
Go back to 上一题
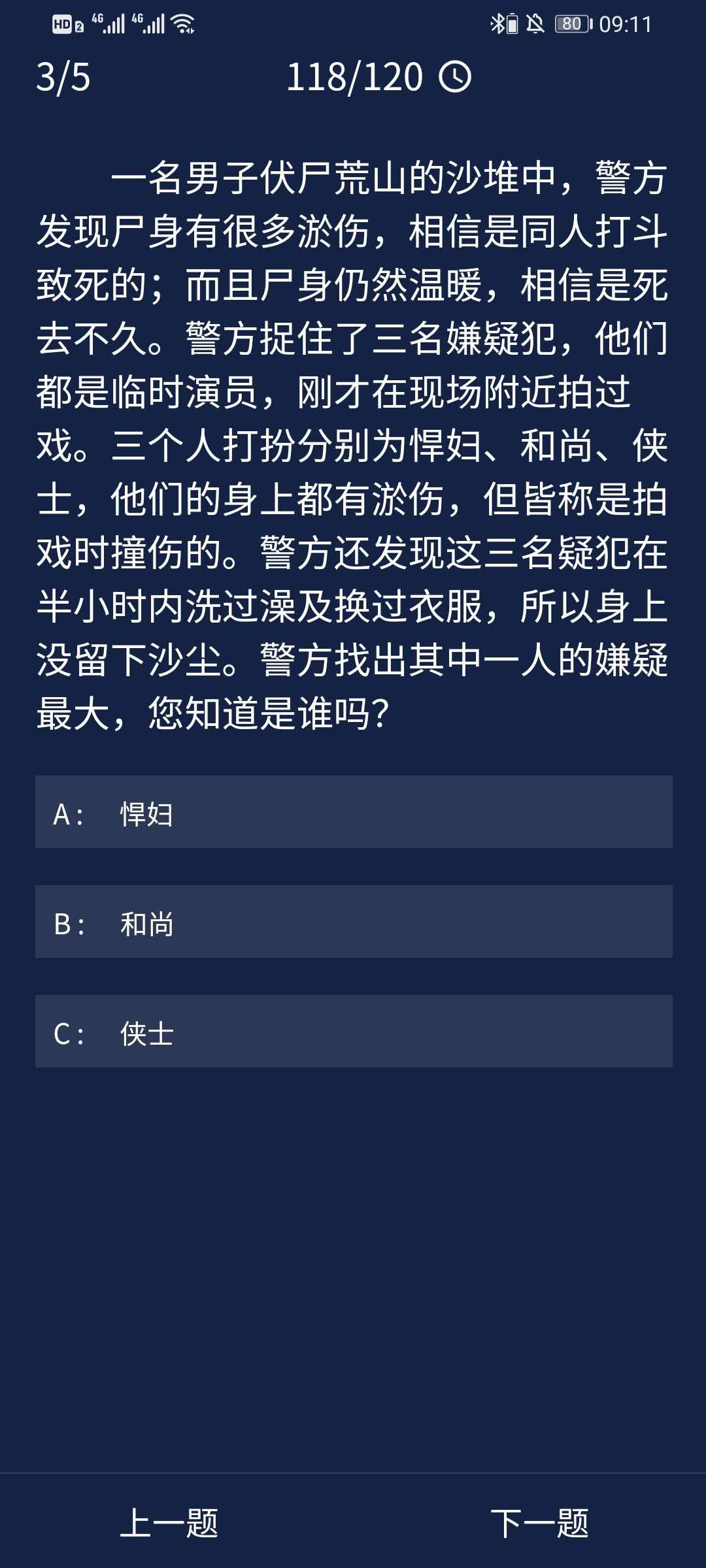[169, 1524]
